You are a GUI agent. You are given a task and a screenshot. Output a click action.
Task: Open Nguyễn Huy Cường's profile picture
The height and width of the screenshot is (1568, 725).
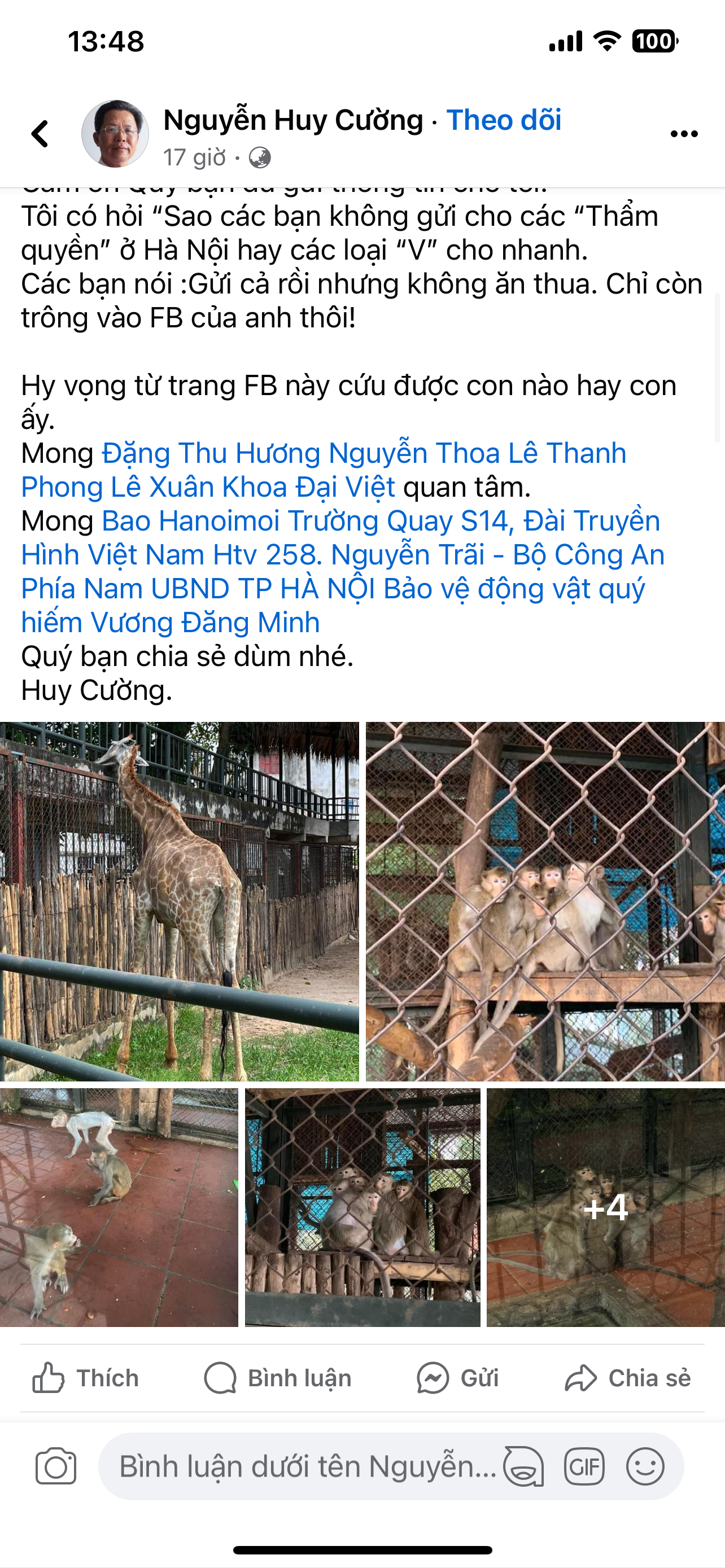tap(115, 134)
